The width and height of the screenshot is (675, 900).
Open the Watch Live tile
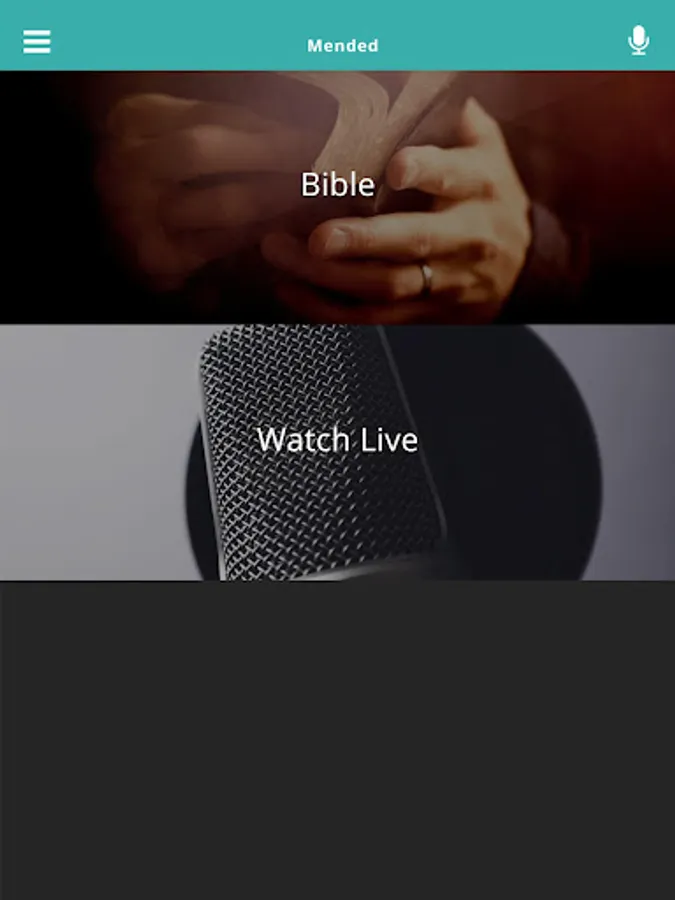(x=338, y=453)
